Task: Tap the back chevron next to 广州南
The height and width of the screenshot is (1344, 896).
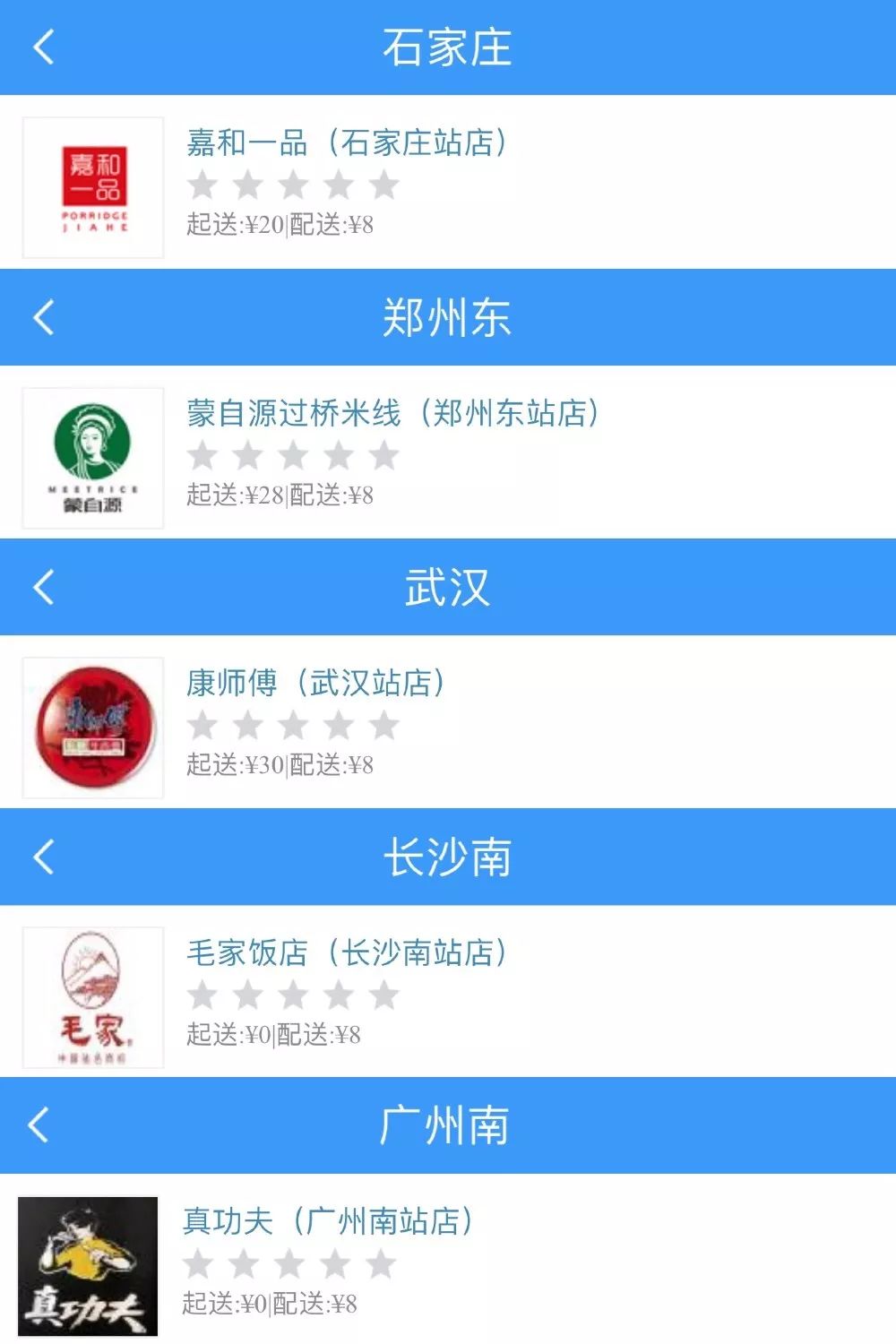Action: 40,1126
